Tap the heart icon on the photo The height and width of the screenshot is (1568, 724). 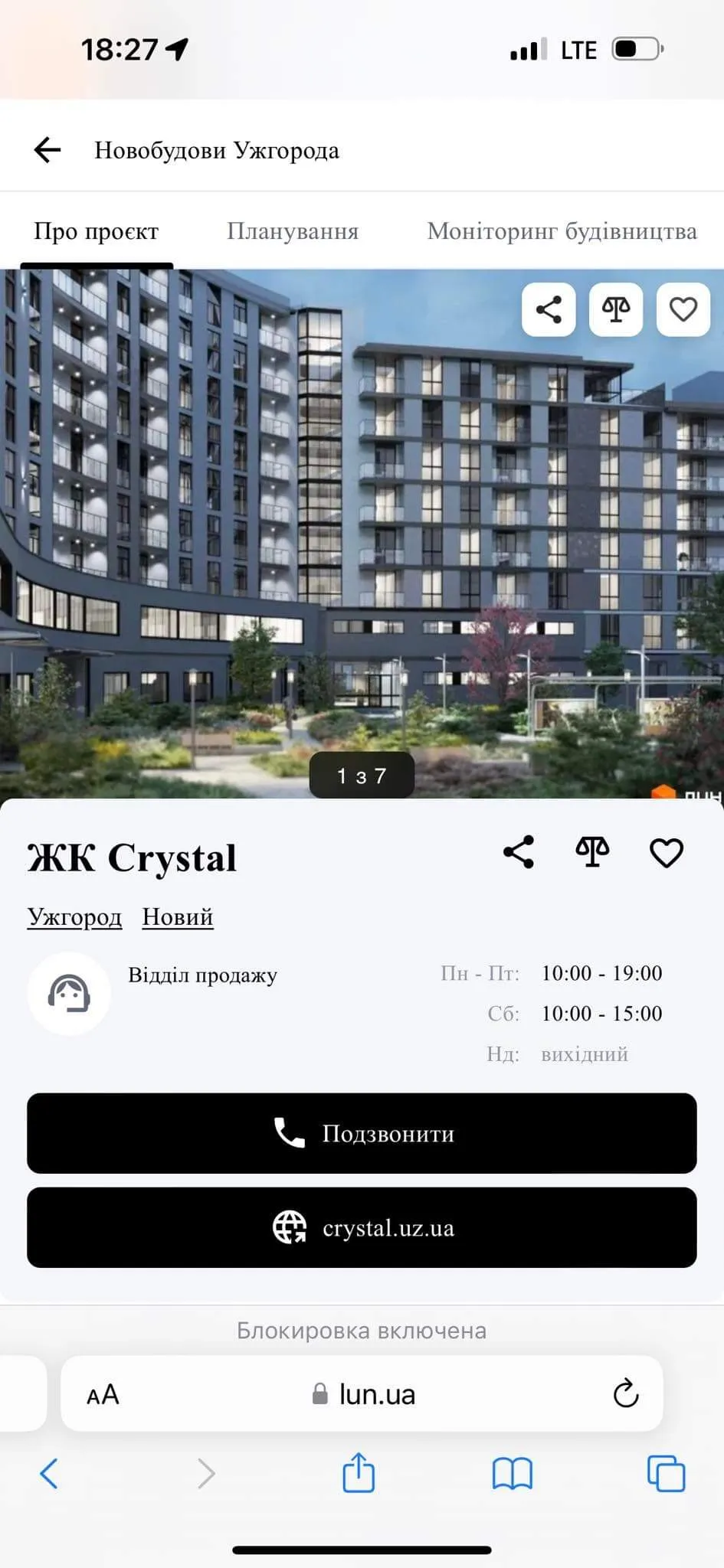(683, 310)
